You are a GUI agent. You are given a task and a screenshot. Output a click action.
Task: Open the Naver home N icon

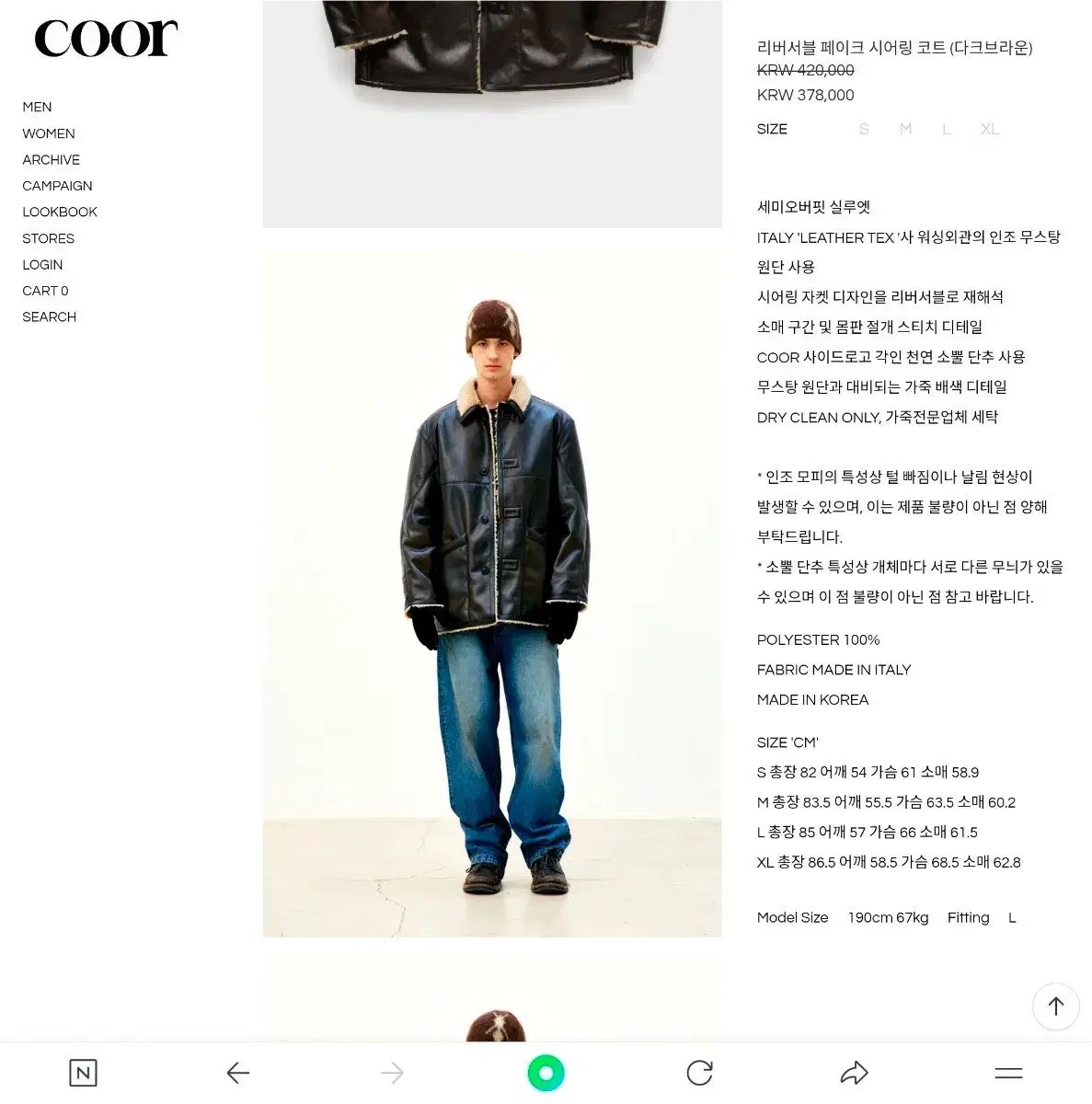[x=83, y=1073]
